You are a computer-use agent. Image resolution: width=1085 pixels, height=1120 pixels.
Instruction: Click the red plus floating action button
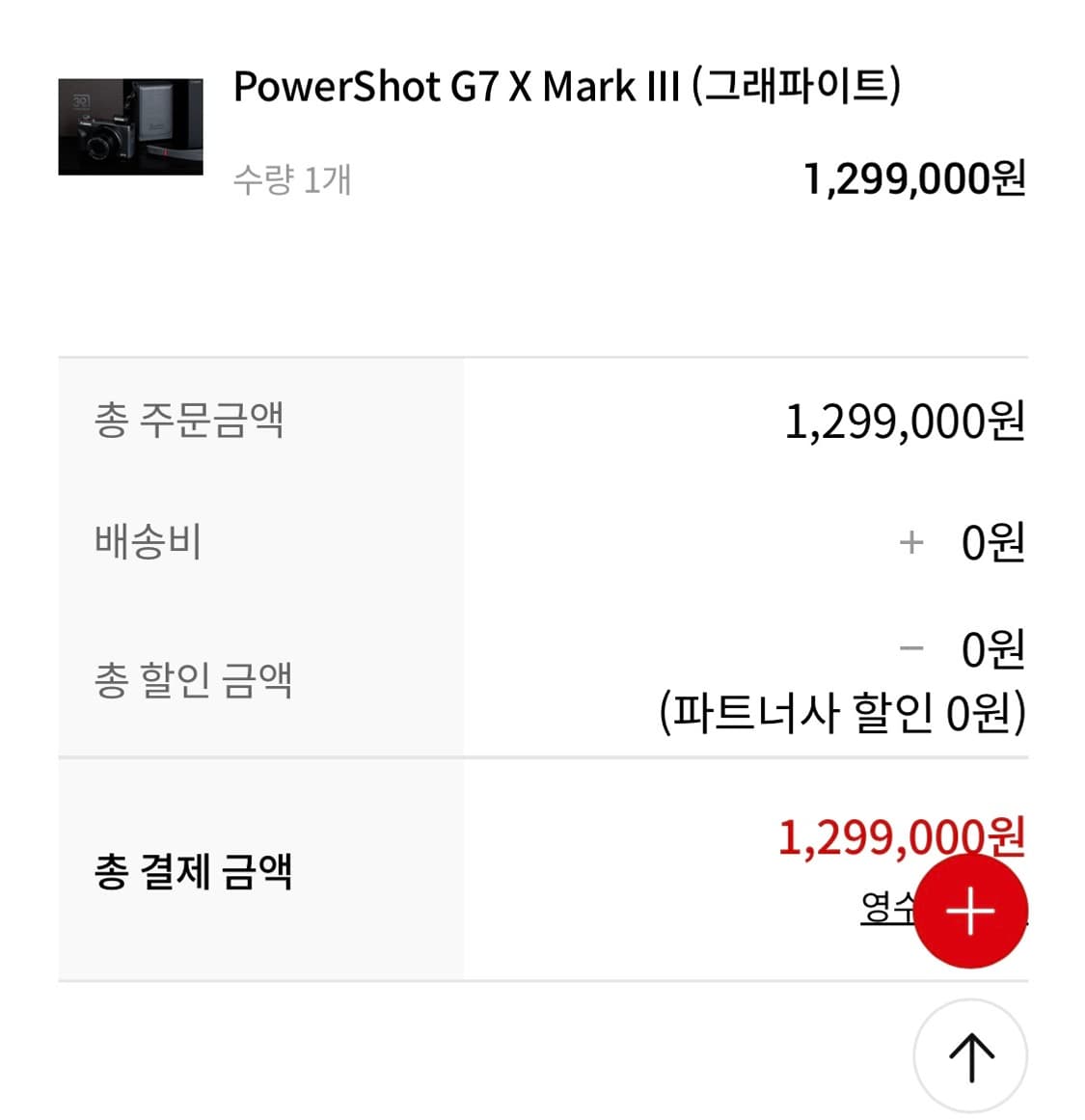973,910
